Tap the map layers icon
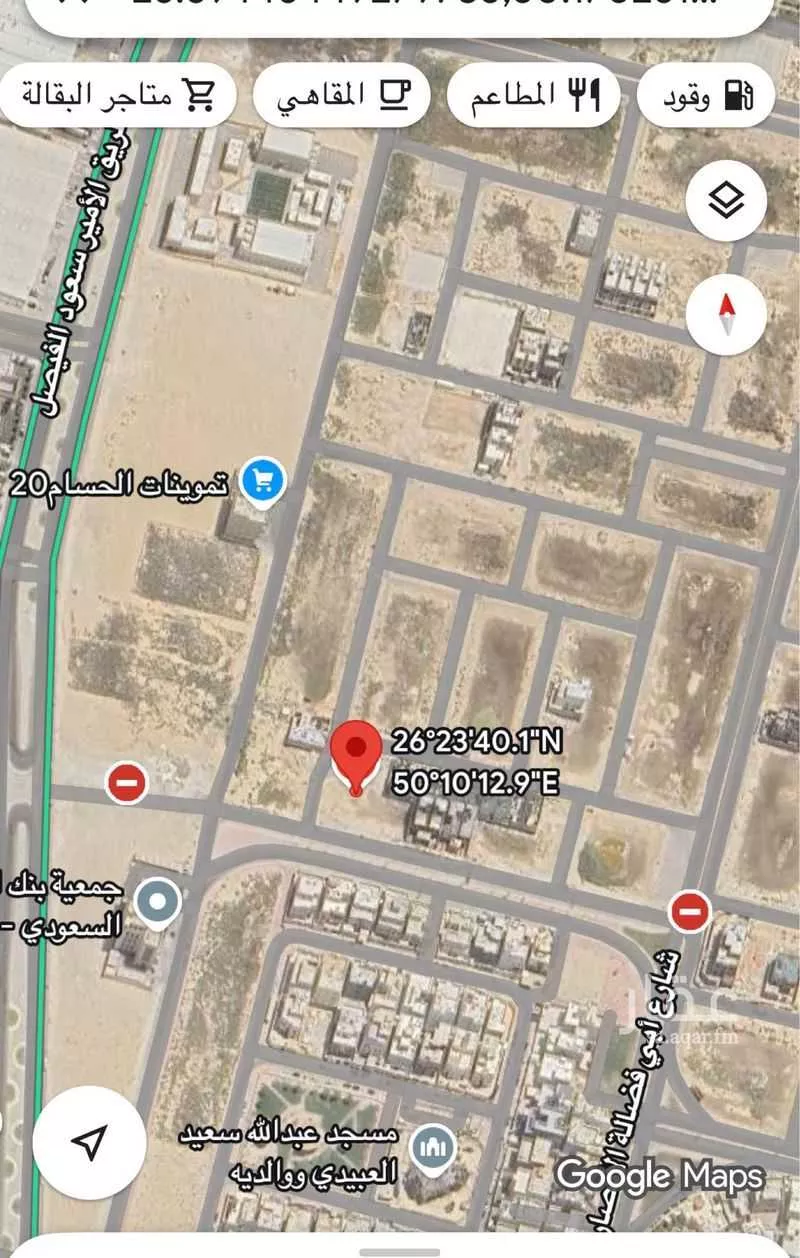The height and width of the screenshot is (1258, 800). point(726,200)
